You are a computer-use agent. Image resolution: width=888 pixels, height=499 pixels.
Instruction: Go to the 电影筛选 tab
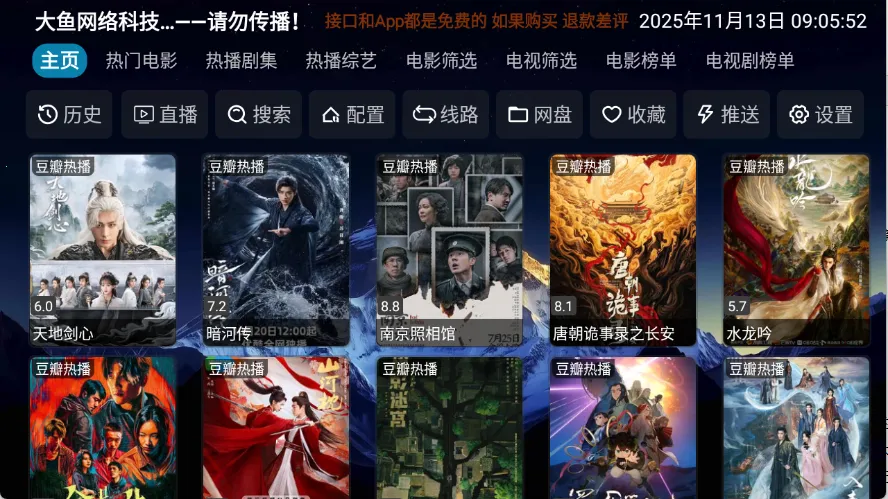coord(441,61)
